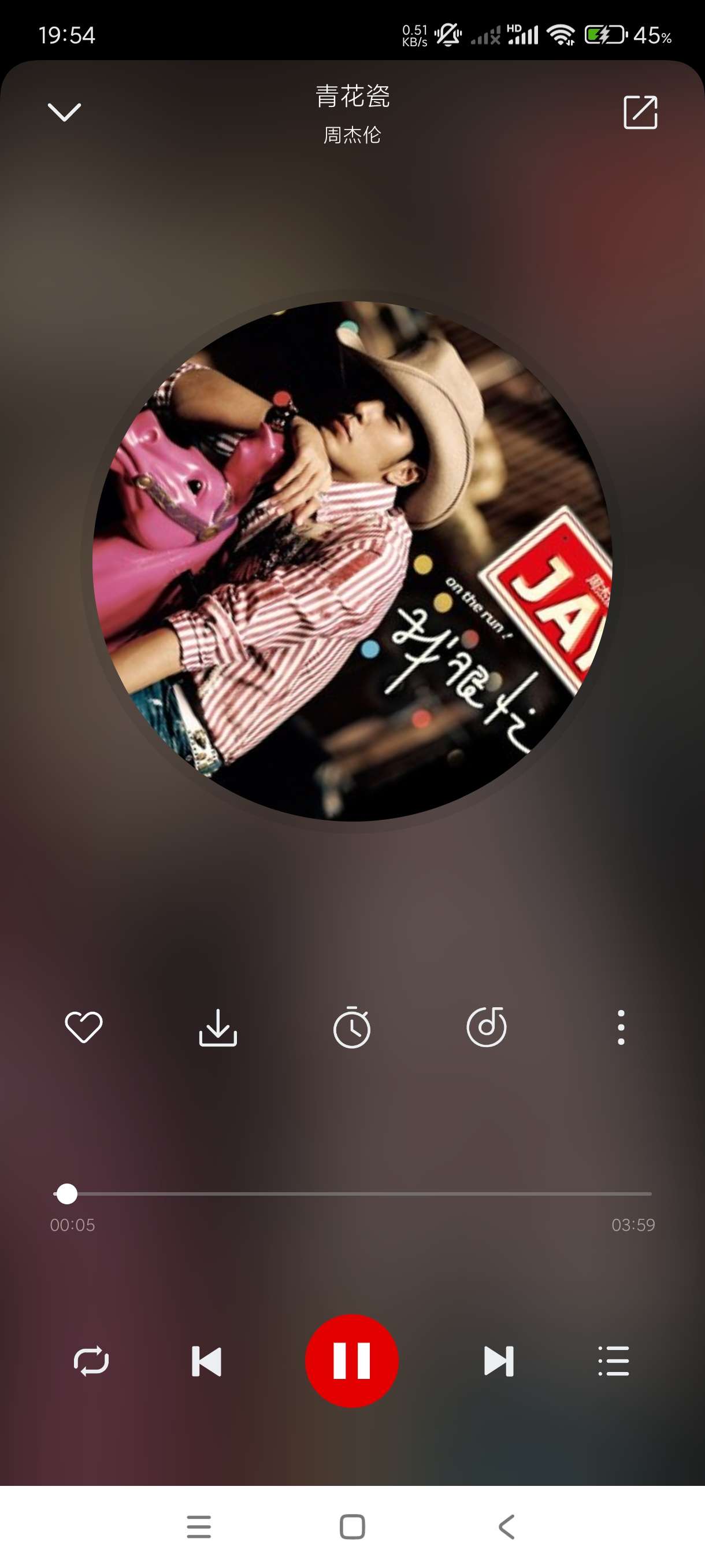Go back using the system navigation bar
705x1568 pixels.
click(506, 1526)
